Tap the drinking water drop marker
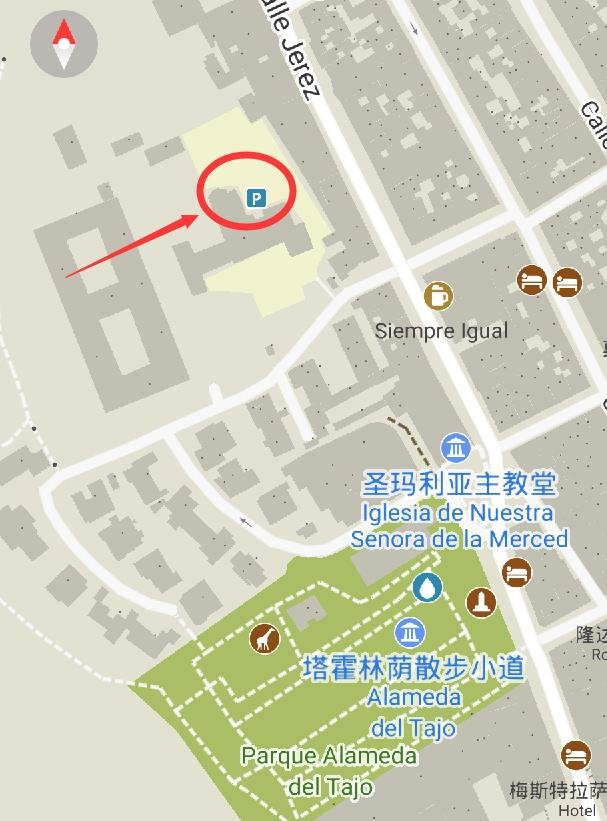607x821 pixels. tap(427, 586)
